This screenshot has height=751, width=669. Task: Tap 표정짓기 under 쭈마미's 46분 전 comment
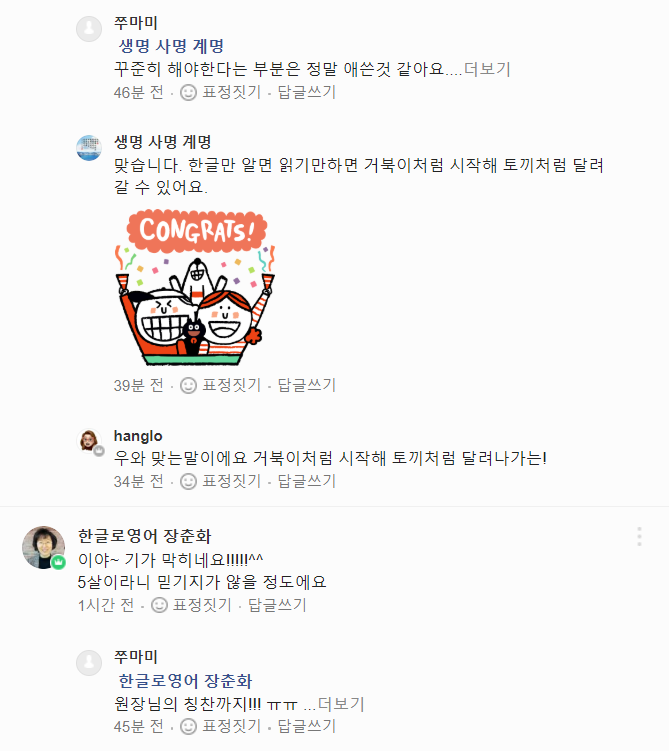point(221,92)
